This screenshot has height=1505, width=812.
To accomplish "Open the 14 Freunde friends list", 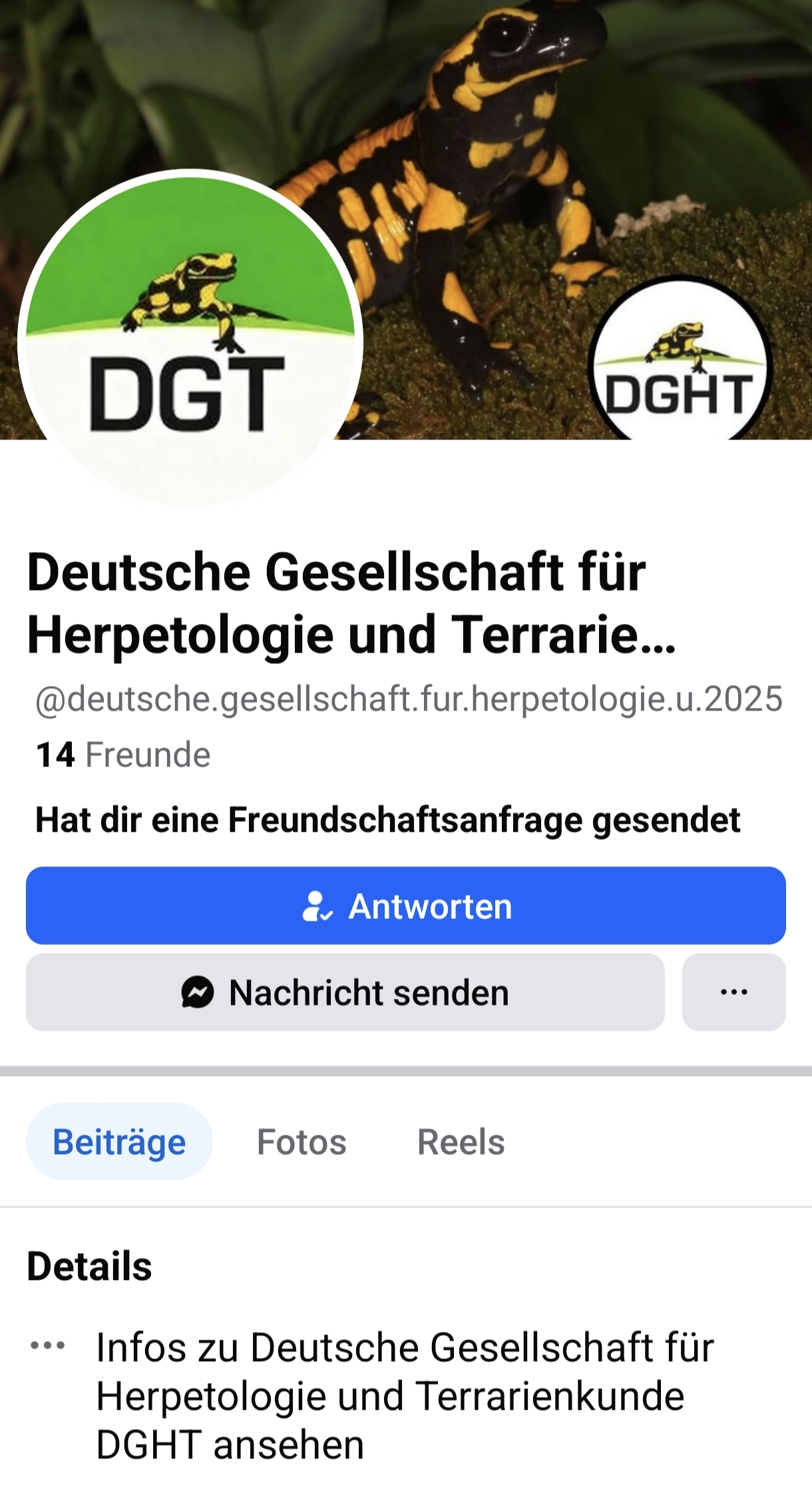I will point(123,755).
